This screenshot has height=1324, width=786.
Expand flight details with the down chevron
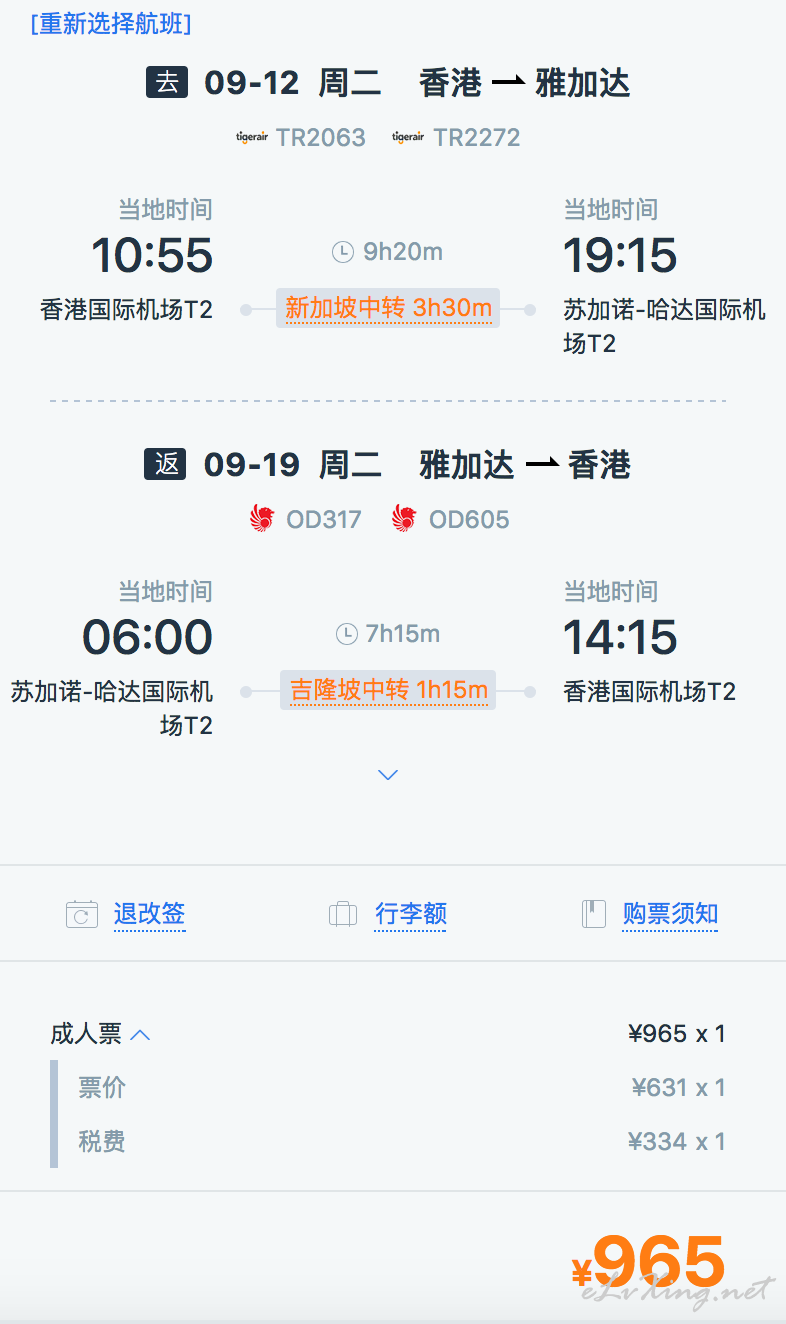(389, 775)
